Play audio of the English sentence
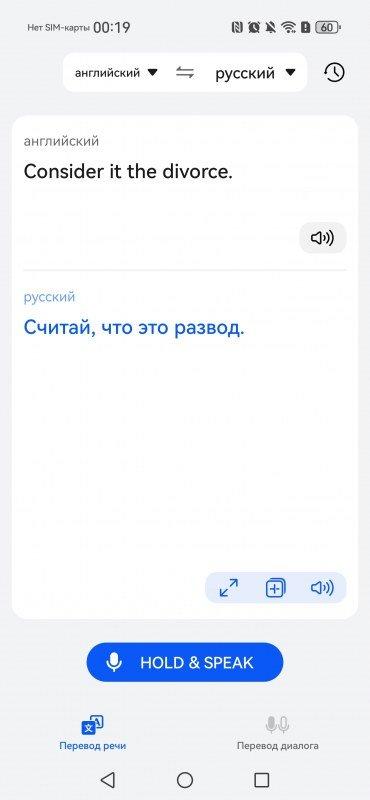 click(323, 238)
